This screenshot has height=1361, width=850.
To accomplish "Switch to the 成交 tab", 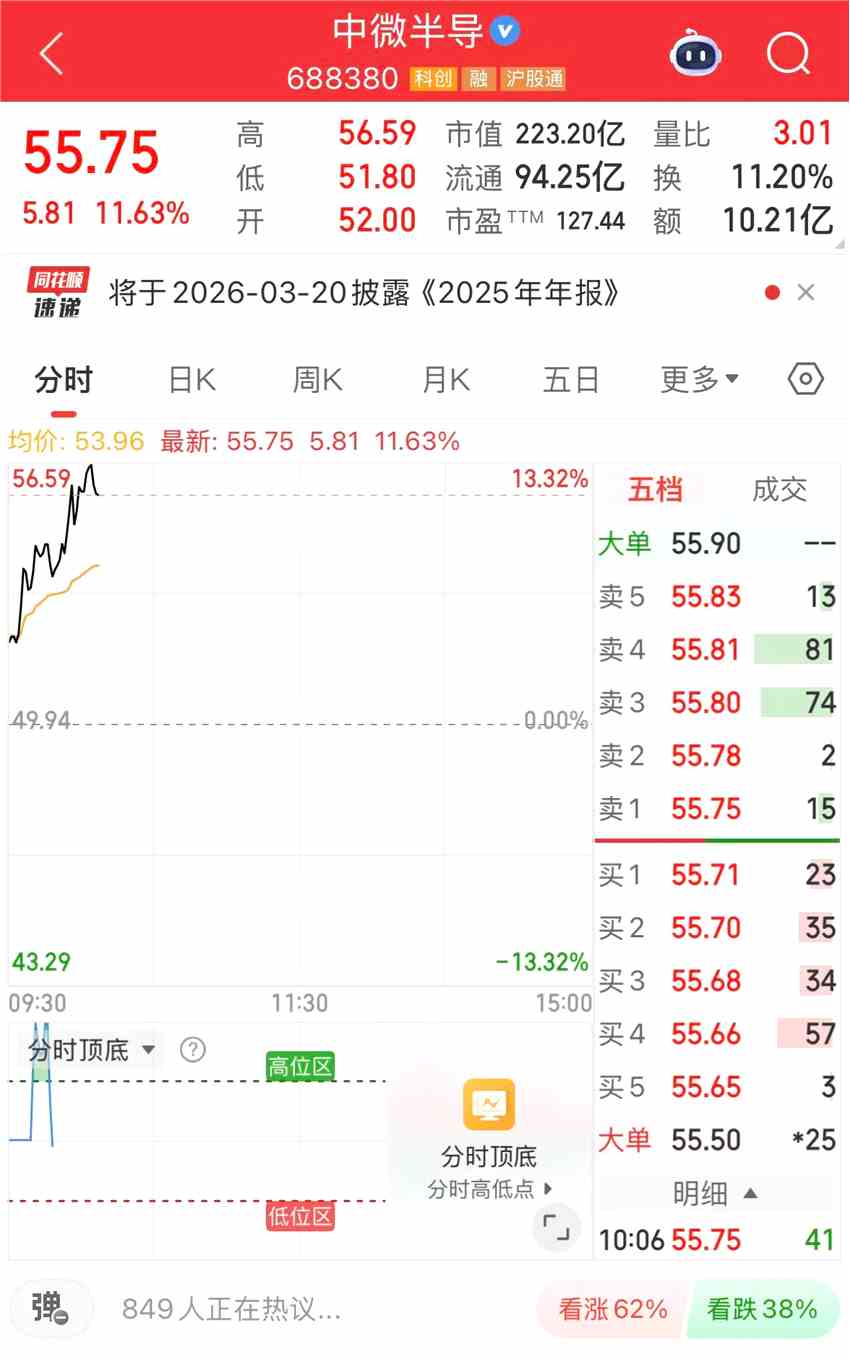I will click(x=779, y=490).
